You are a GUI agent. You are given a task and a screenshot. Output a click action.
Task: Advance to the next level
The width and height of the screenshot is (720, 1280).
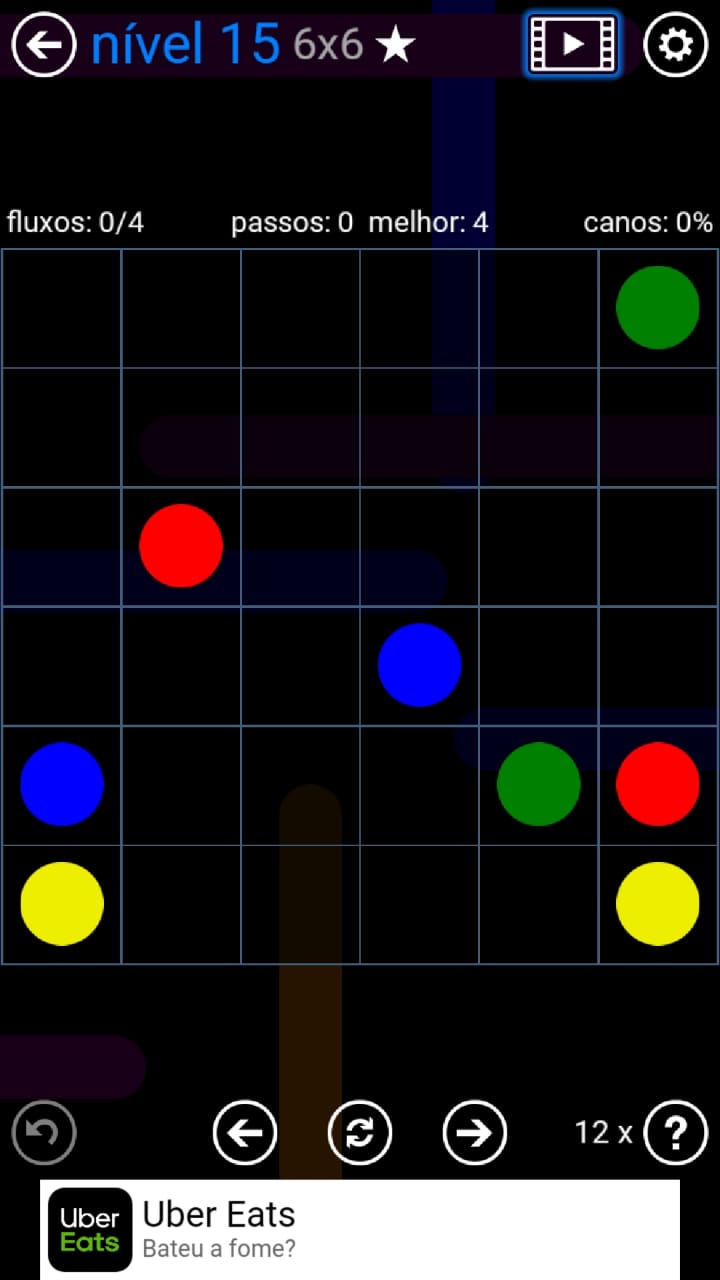click(474, 1132)
